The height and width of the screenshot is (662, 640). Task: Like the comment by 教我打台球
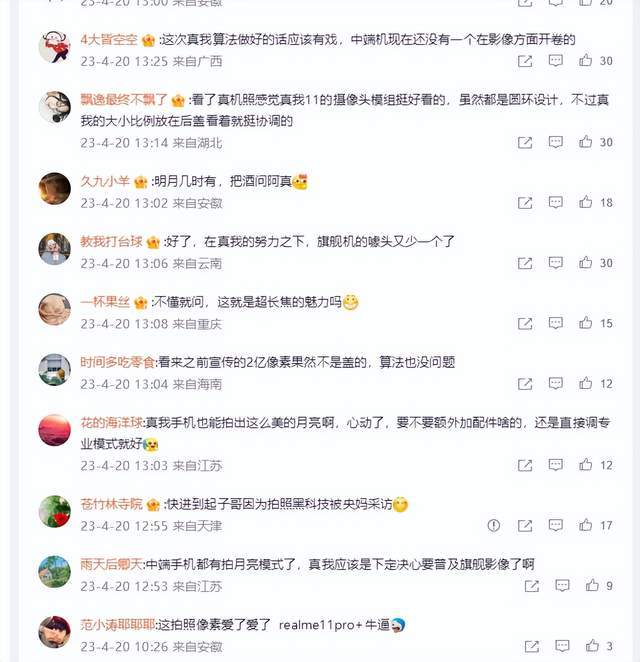click(585, 263)
